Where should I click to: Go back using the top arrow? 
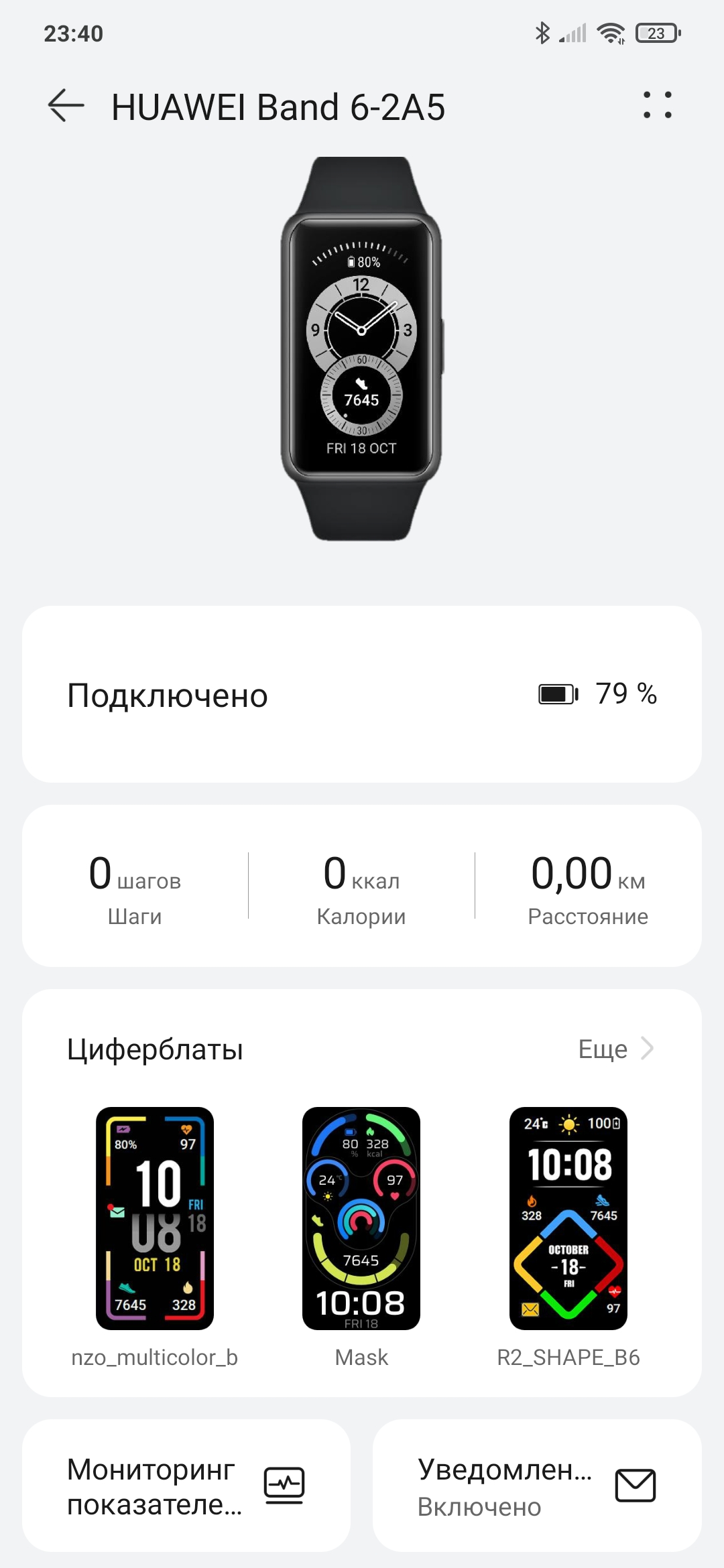[66, 106]
